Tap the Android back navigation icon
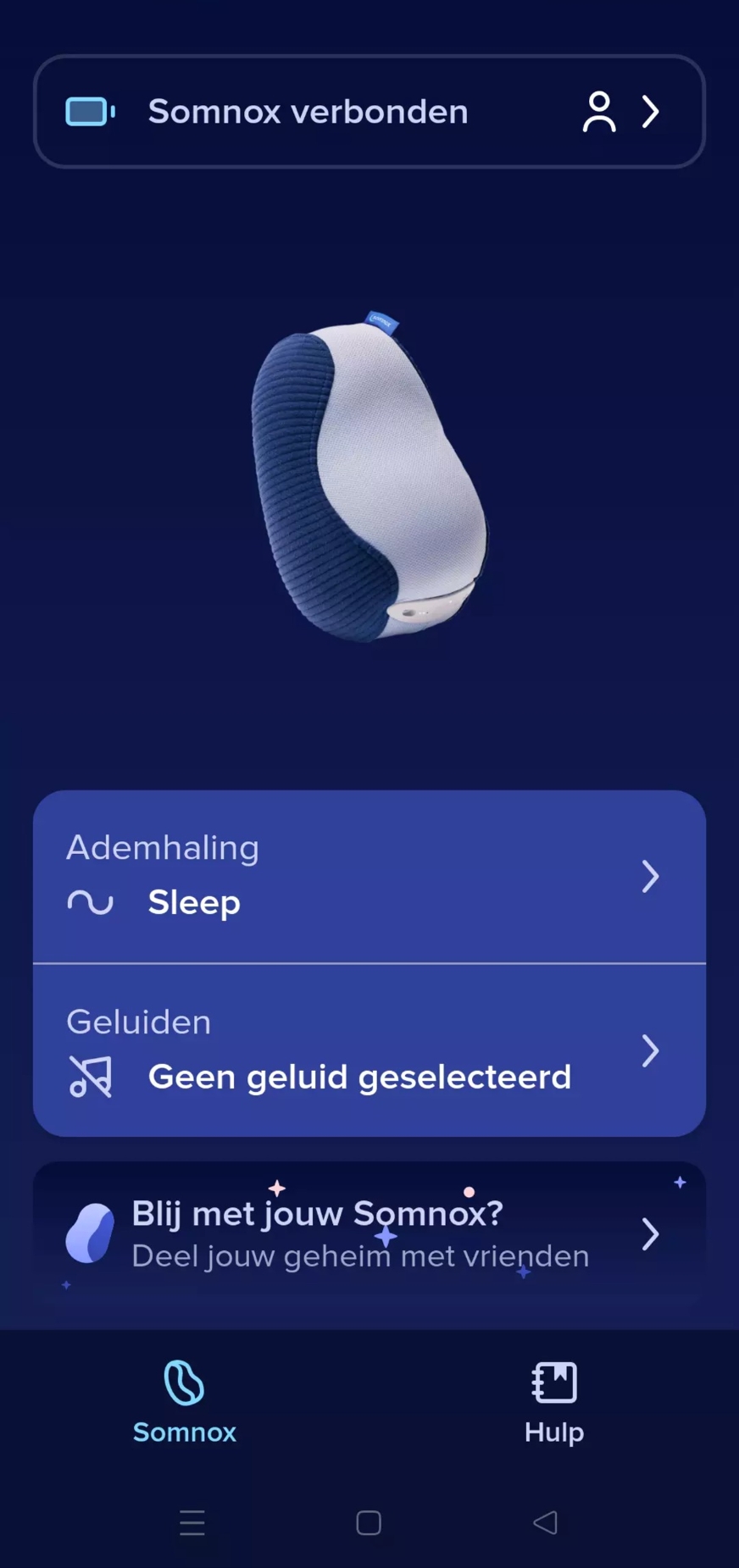739x1568 pixels. click(545, 1522)
